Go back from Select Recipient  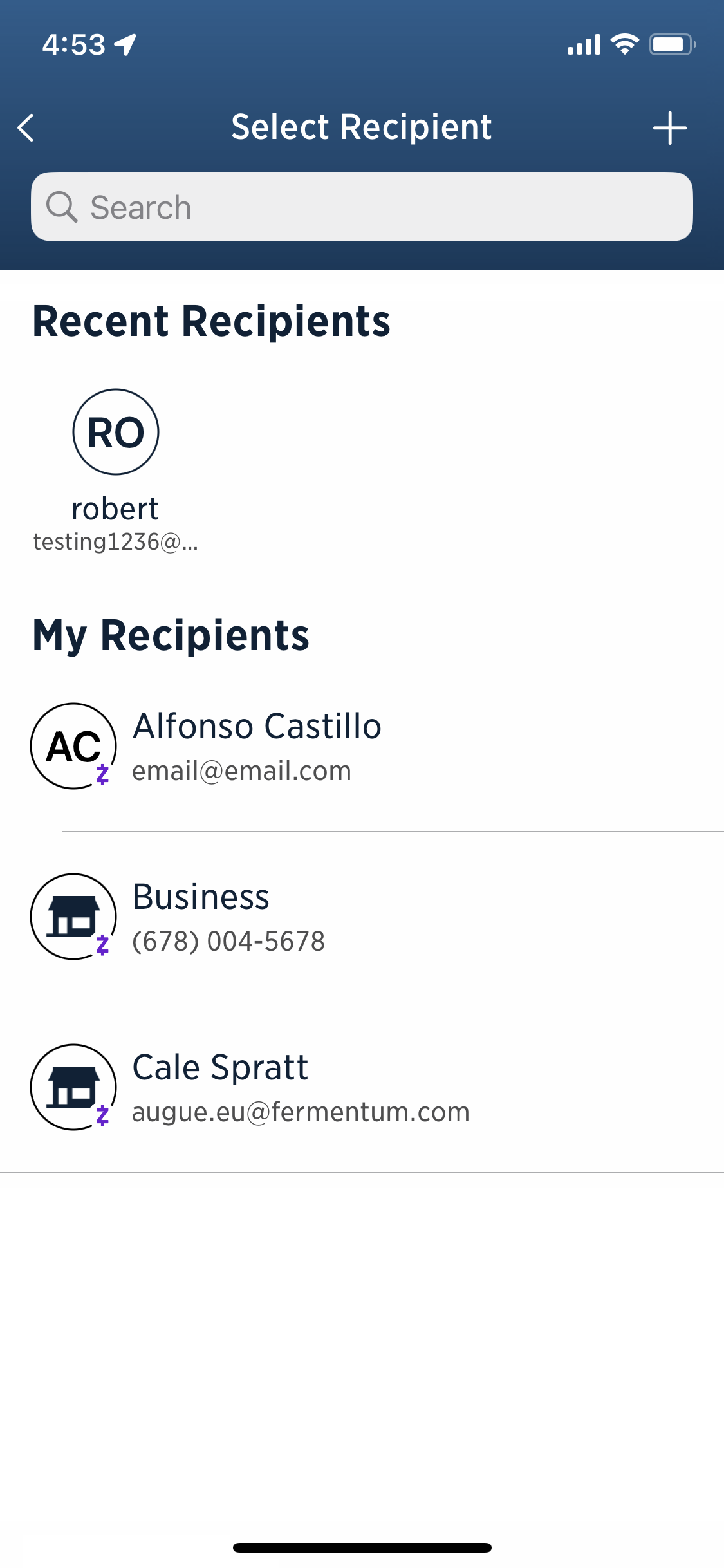point(26,127)
